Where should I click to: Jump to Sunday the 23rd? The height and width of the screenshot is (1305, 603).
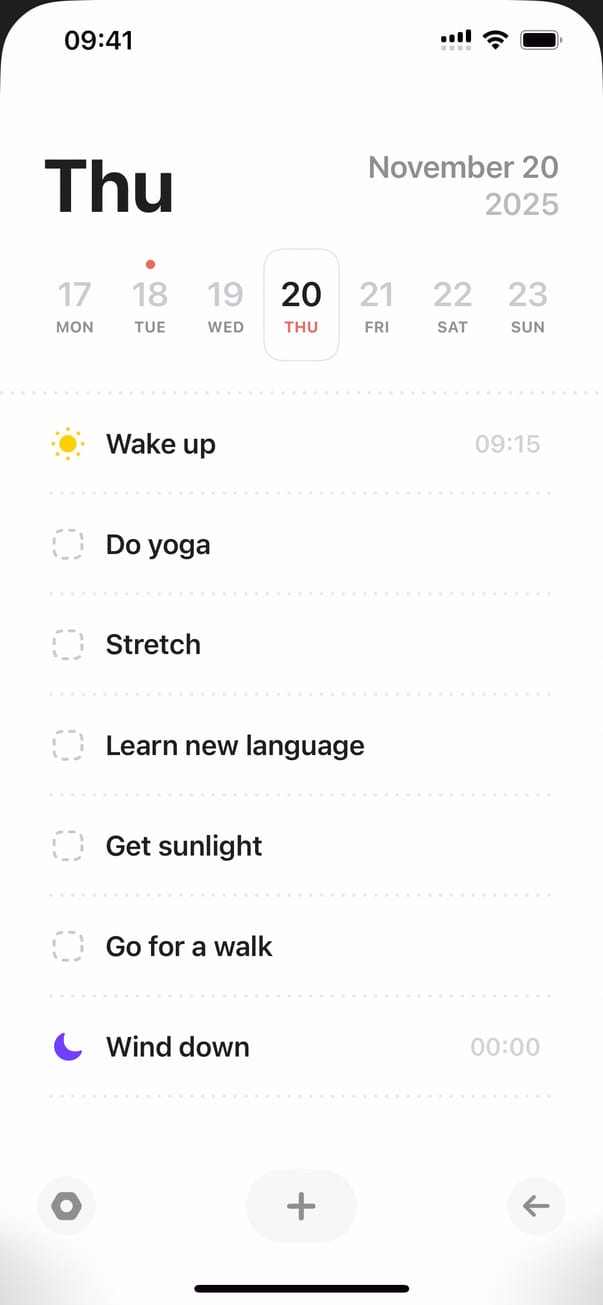coord(528,305)
